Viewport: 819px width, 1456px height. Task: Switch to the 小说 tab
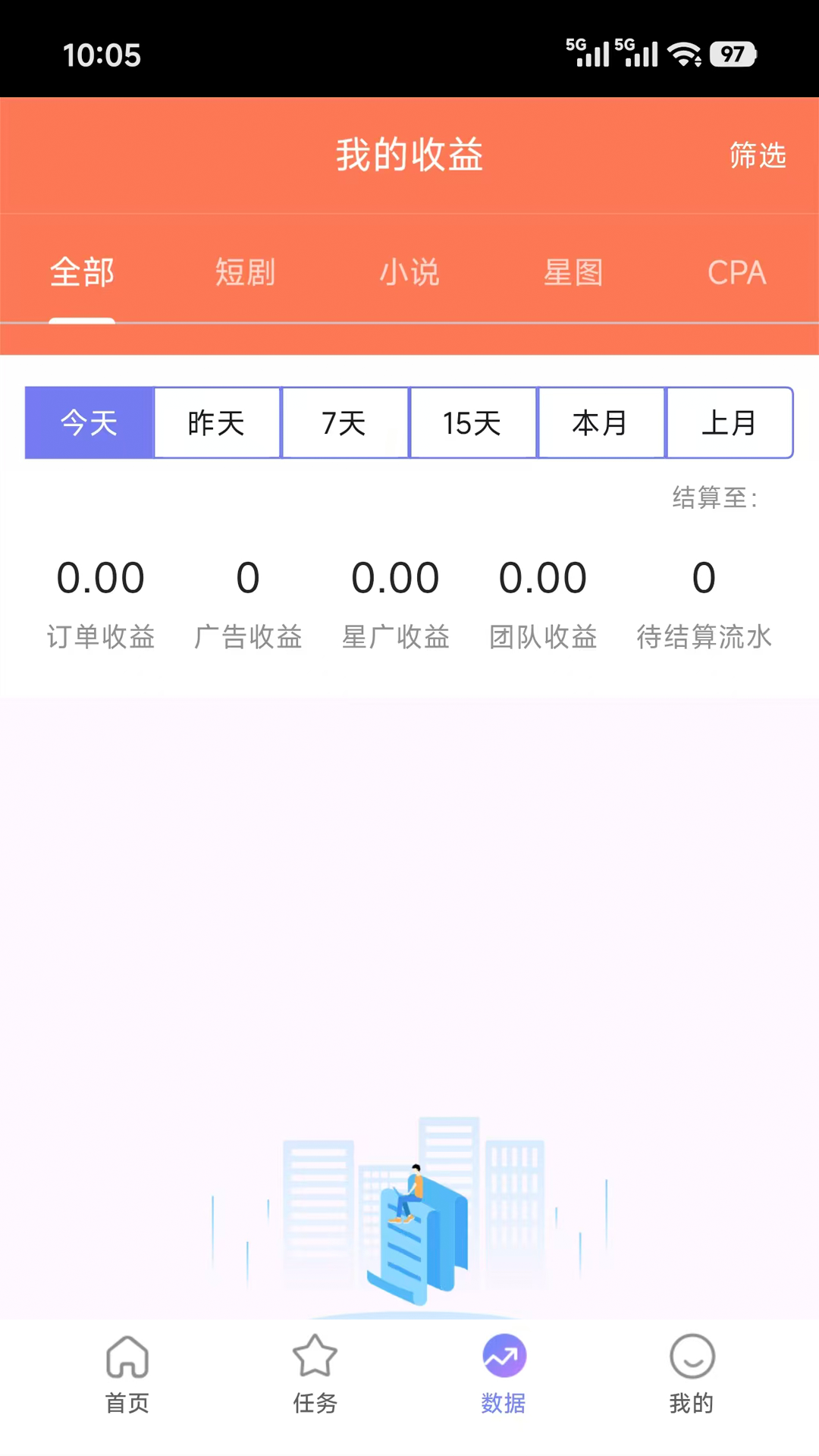pyautogui.click(x=409, y=273)
